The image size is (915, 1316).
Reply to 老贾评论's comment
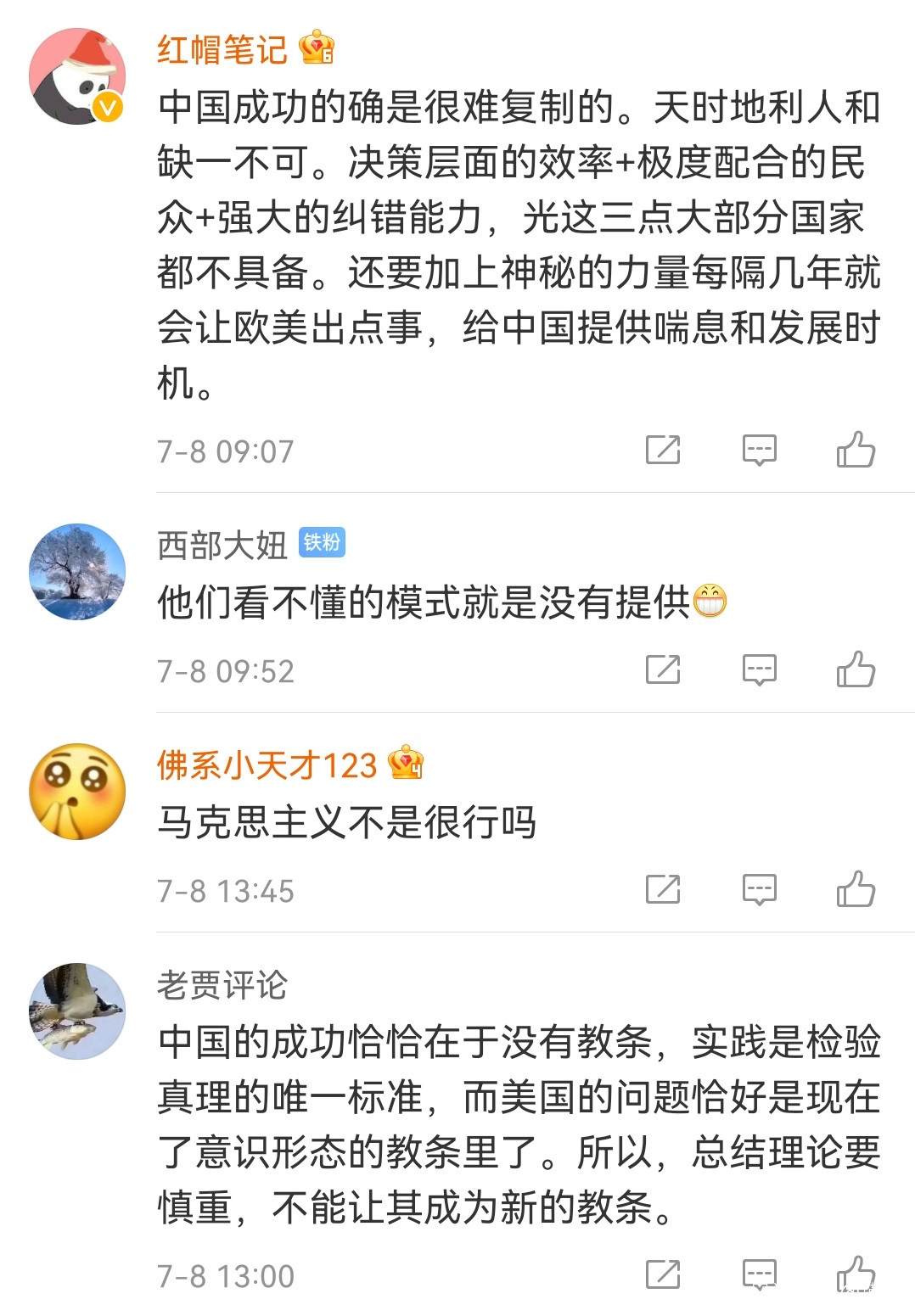[759, 1274]
